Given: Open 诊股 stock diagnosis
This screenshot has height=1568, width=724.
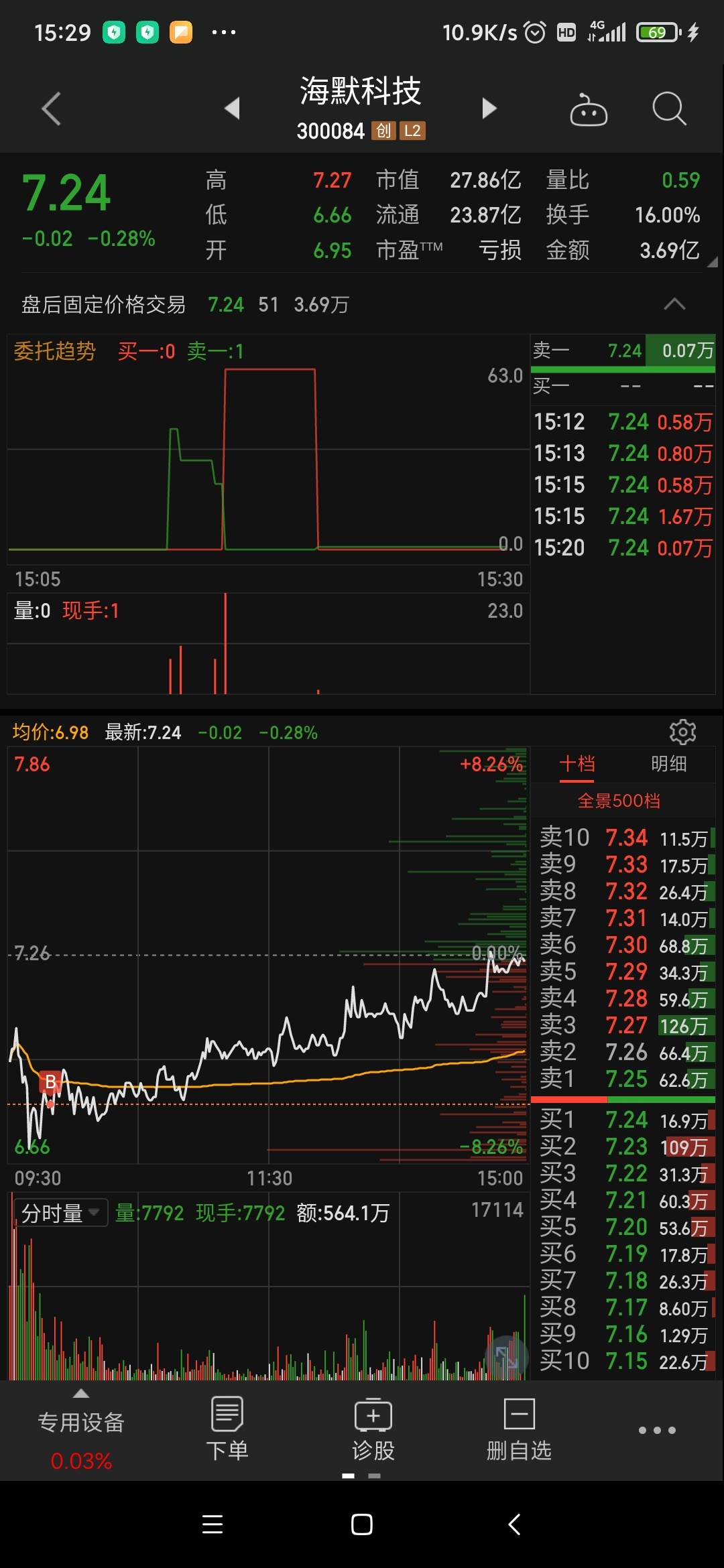Looking at the screenshot, I should (x=373, y=1429).
